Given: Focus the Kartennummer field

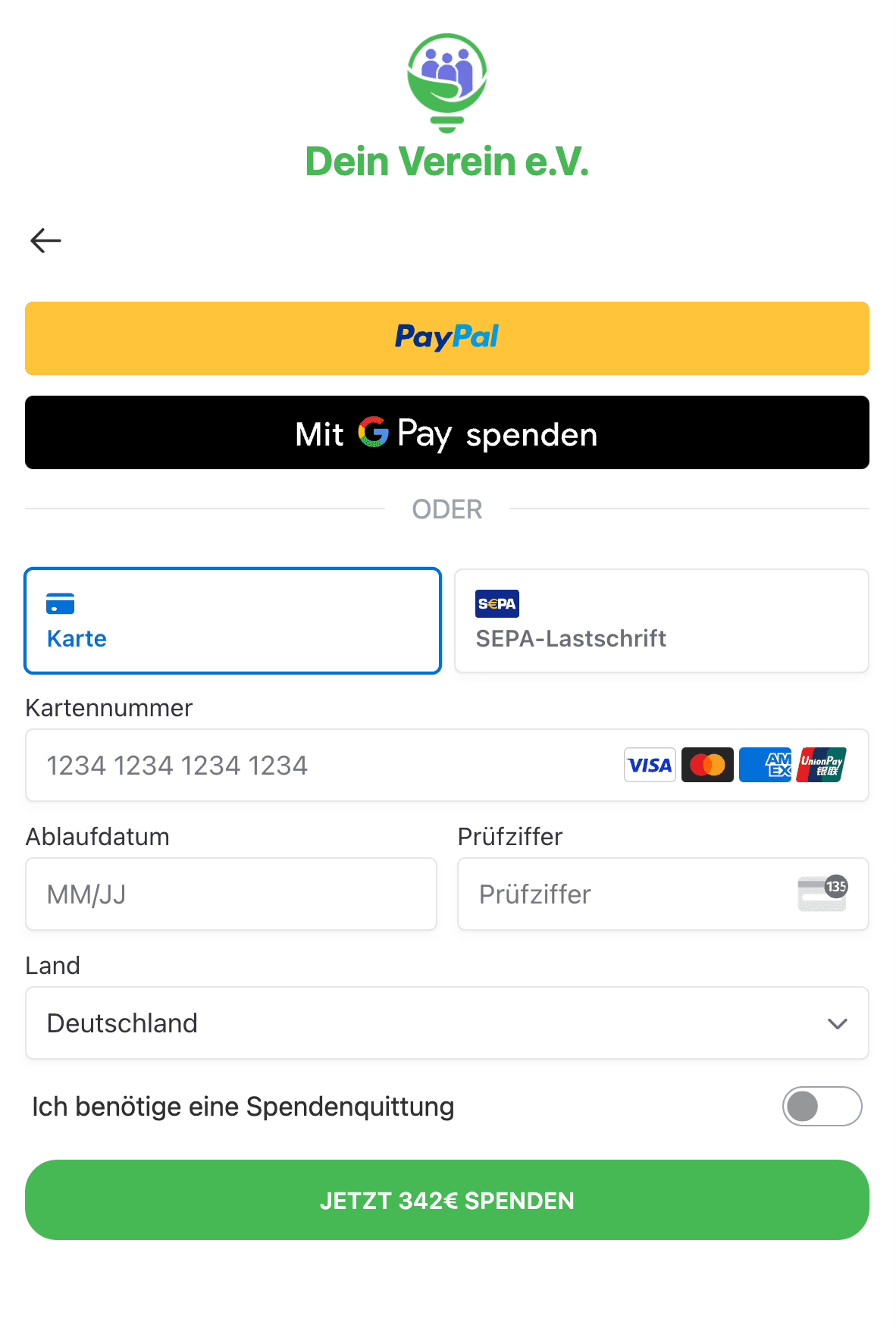Looking at the screenshot, I should tap(318, 766).
